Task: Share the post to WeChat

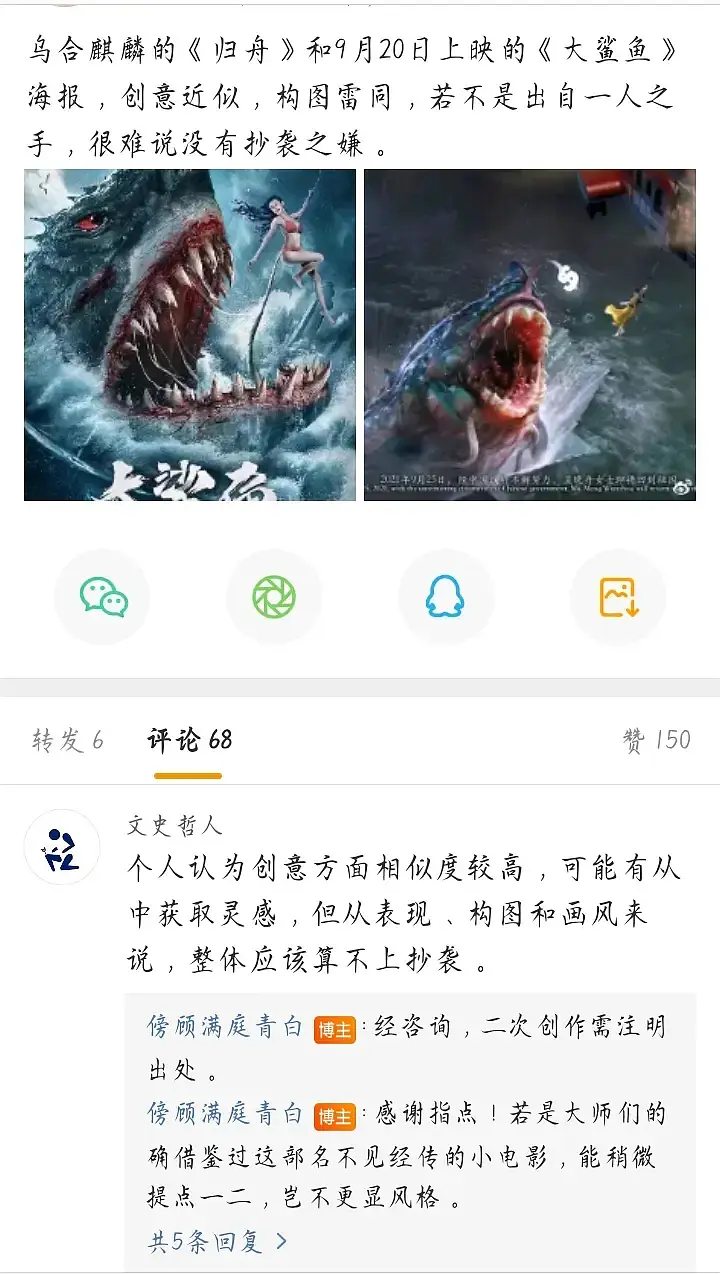Action: click(x=103, y=597)
